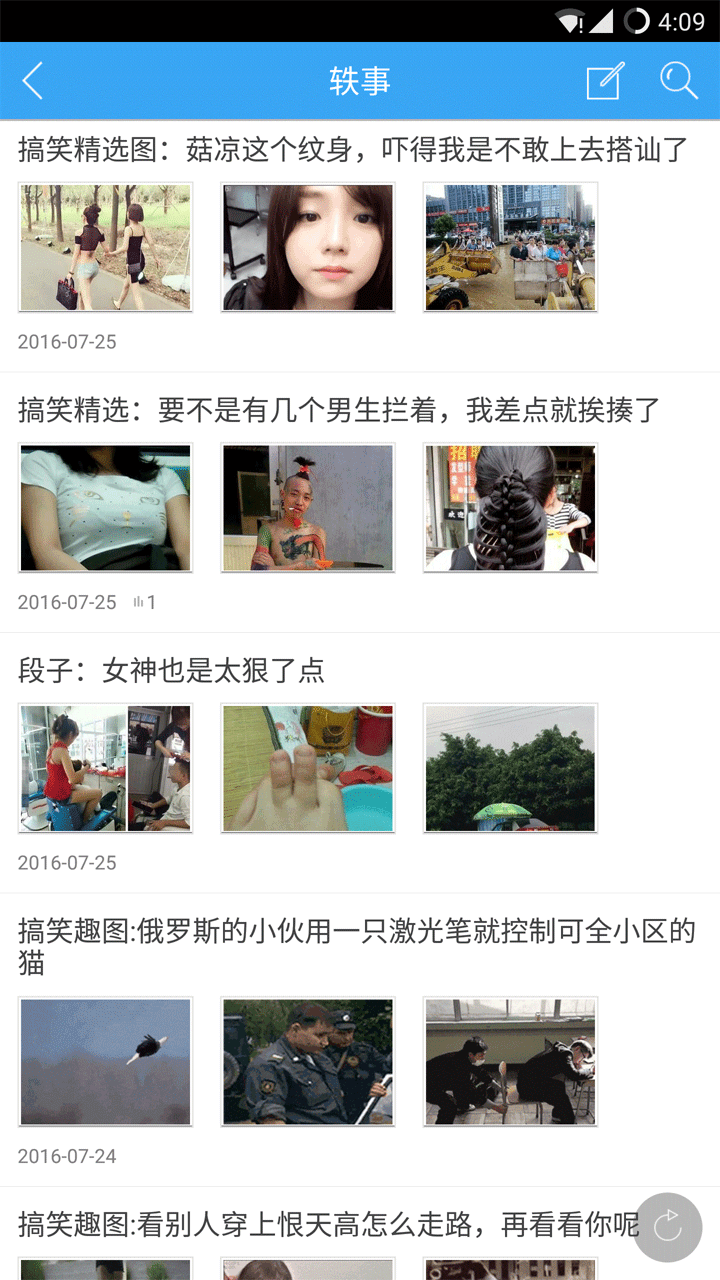View the second image in the 要不是有几个男生拦着 post

click(308, 508)
